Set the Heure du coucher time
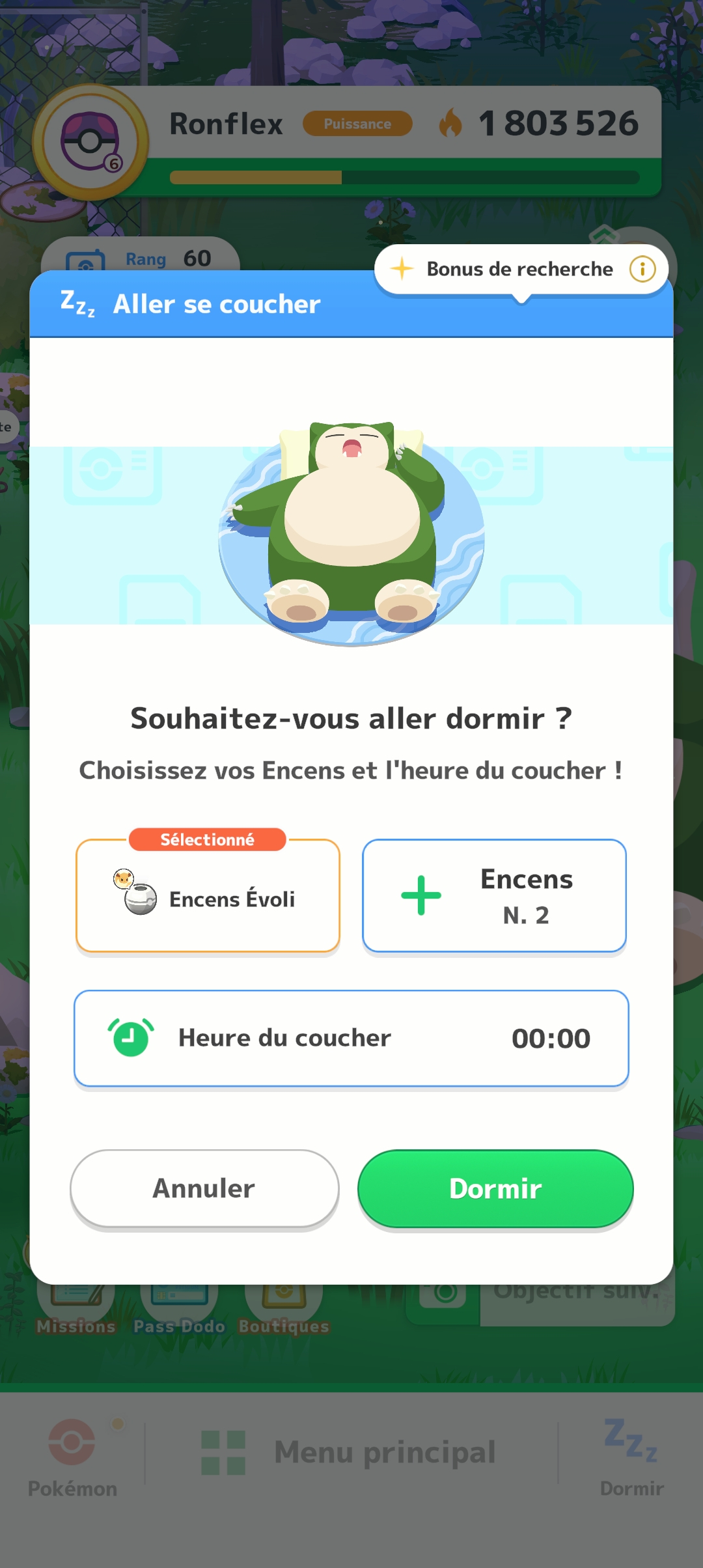703x1568 pixels. (x=351, y=1038)
